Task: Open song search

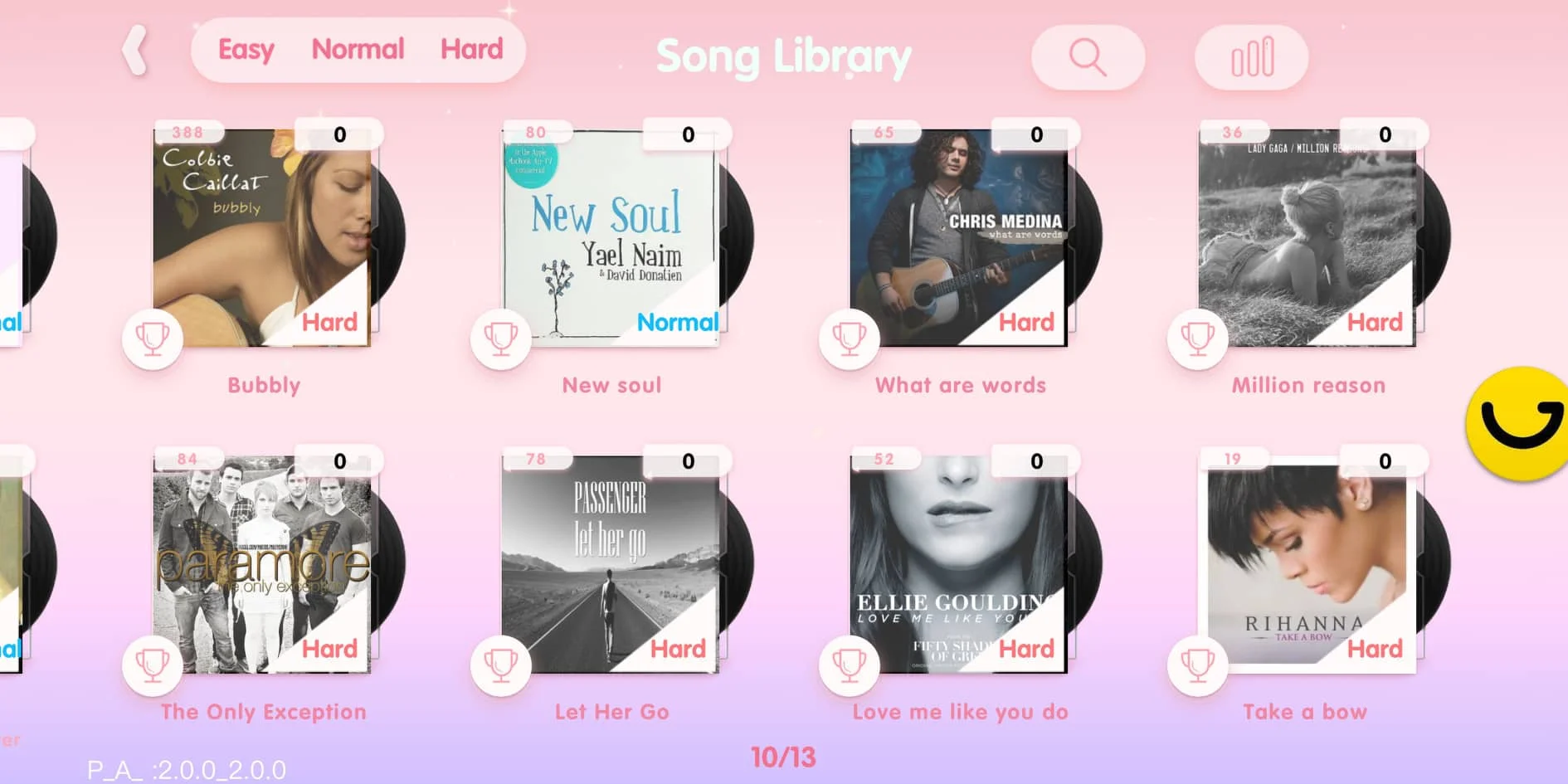Action: tap(1088, 57)
